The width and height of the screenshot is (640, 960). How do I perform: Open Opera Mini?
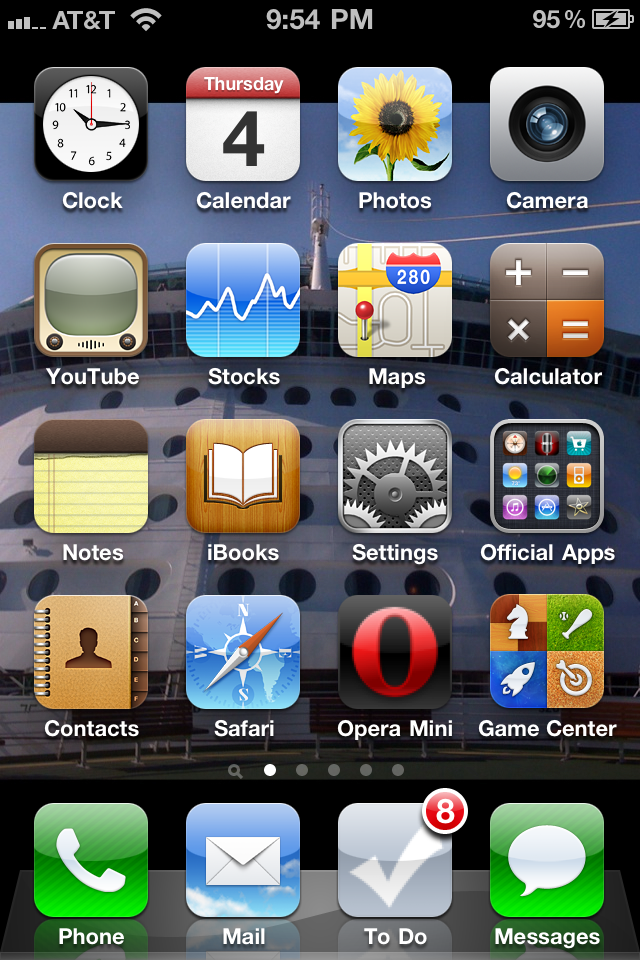395,652
